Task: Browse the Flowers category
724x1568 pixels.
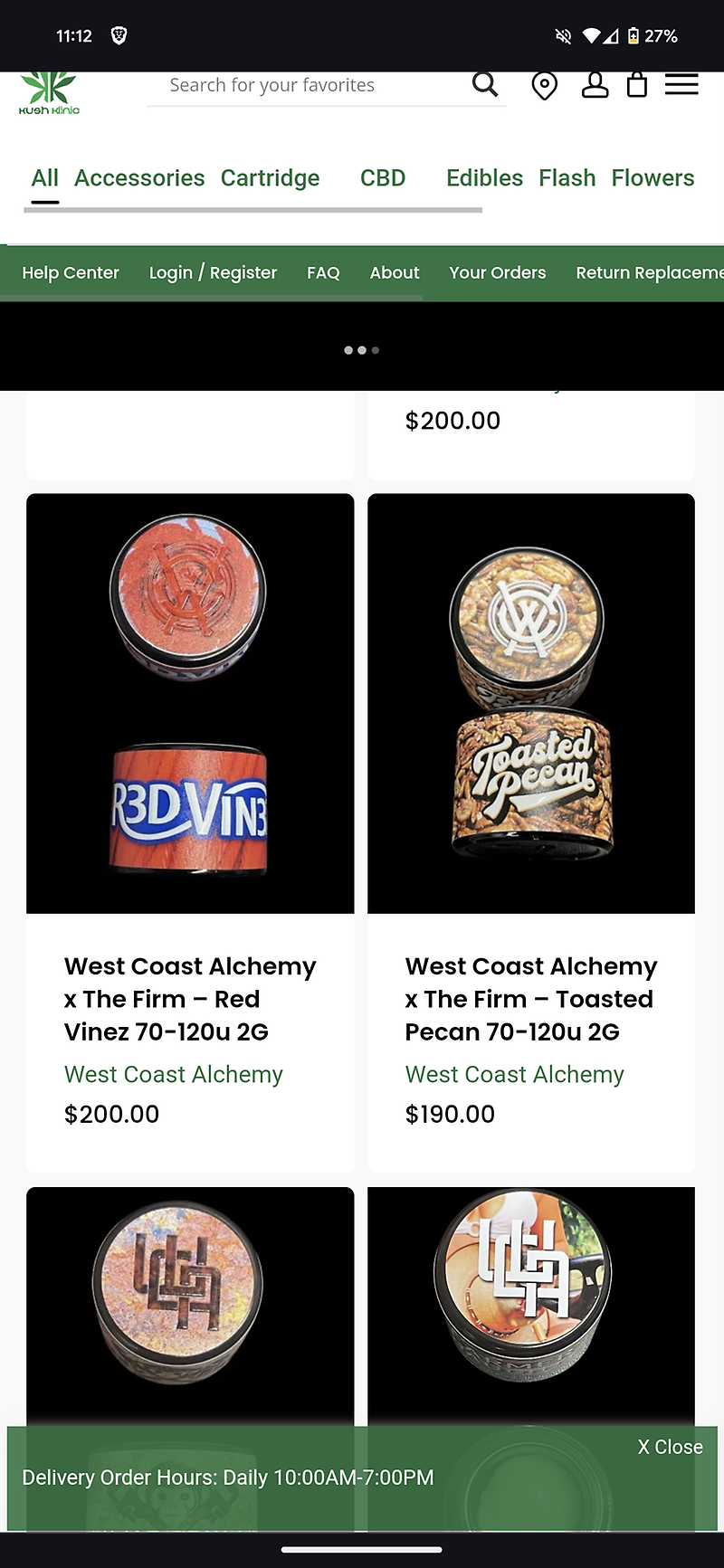Action: [653, 178]
